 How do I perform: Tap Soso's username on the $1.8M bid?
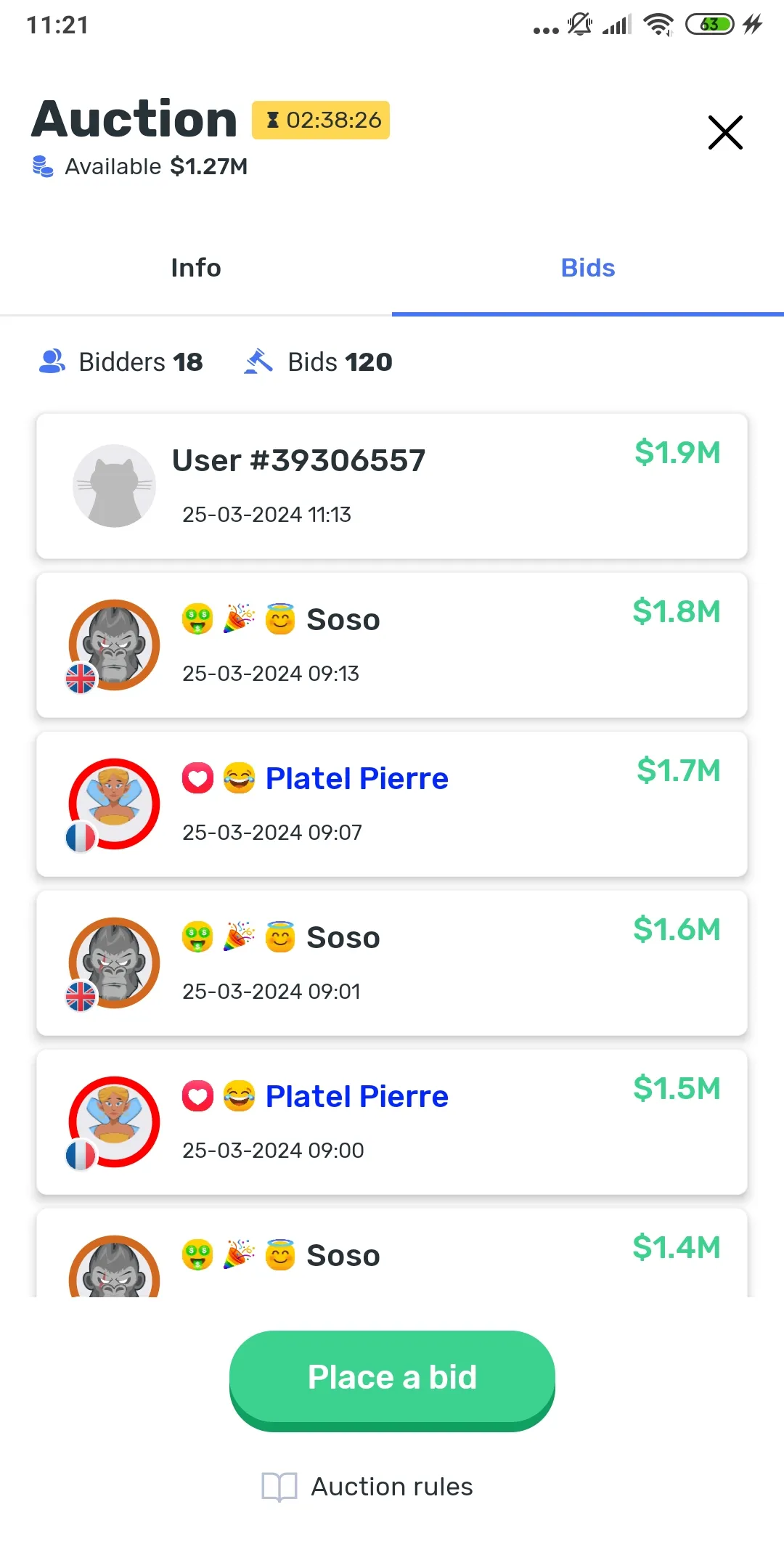[343, 619]
